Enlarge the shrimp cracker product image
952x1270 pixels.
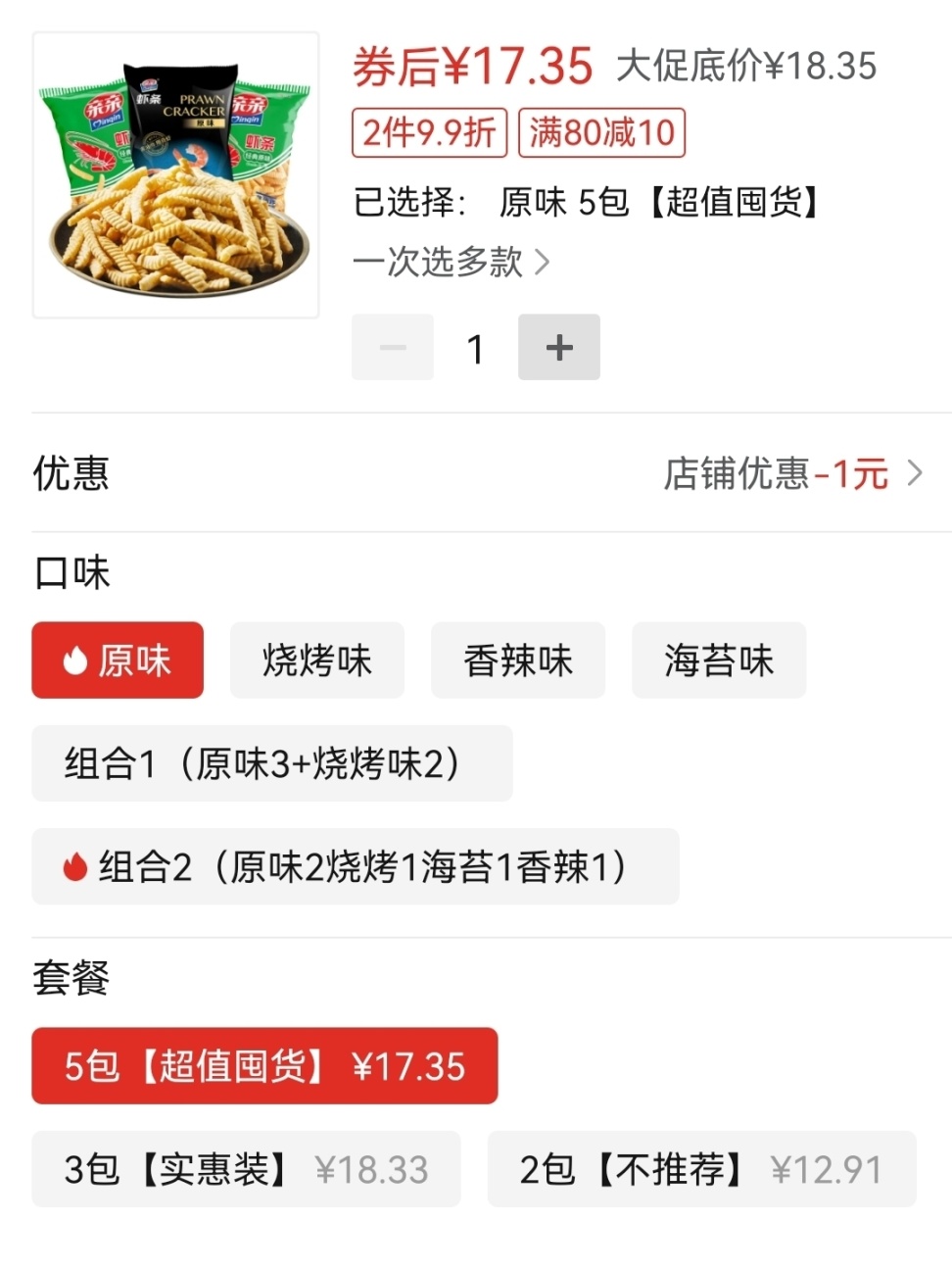tap(176, 175)
